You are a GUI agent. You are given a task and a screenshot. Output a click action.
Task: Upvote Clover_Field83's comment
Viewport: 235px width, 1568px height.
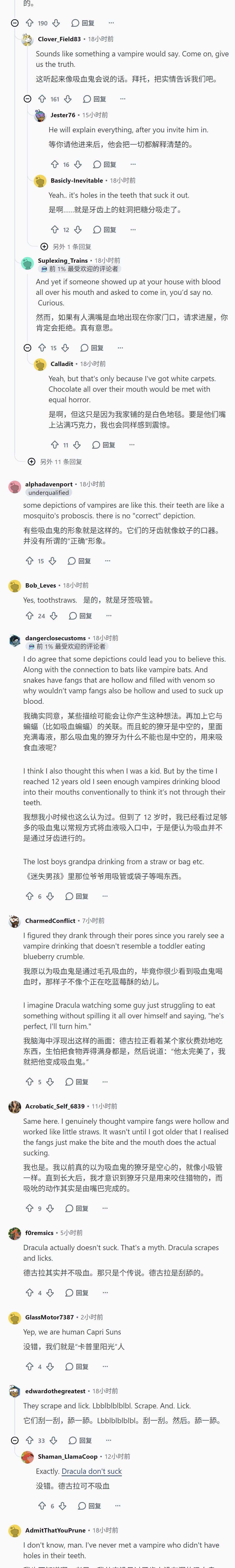pyautogui.click(x=42, y=99)
